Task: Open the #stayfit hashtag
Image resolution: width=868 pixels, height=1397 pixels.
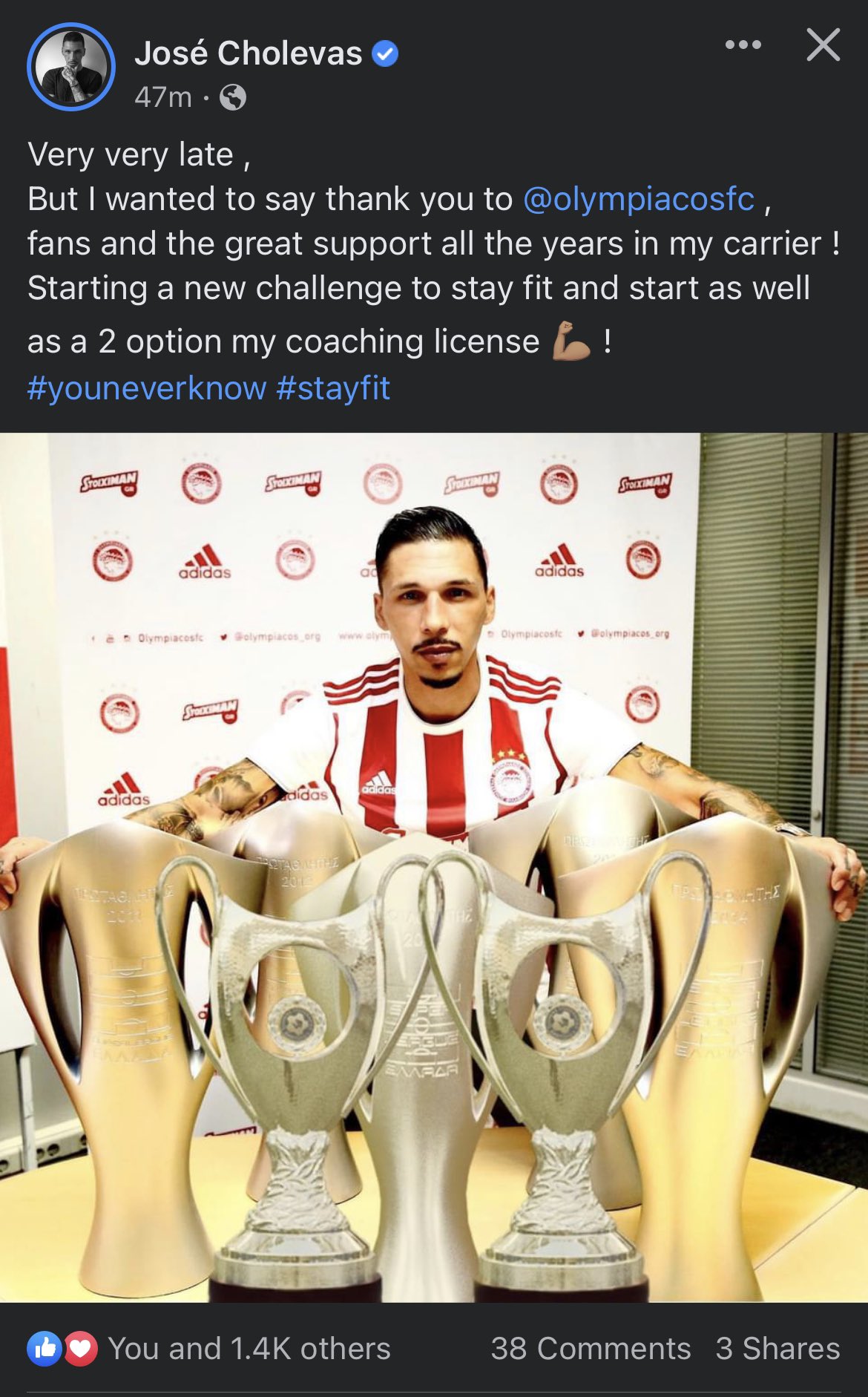Action: [333, 388]
